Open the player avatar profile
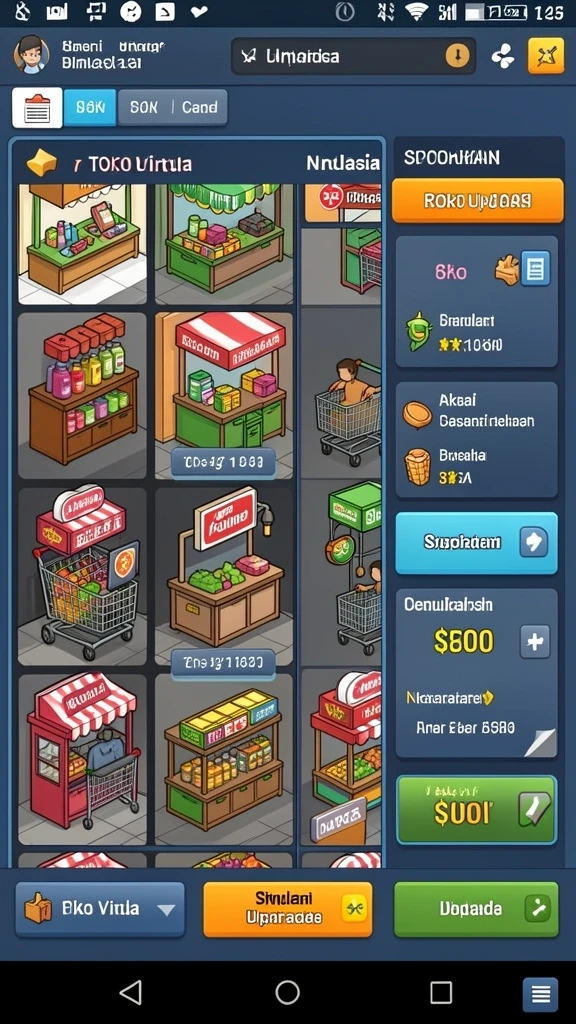The image size is (576, 1024). point(31,55)
